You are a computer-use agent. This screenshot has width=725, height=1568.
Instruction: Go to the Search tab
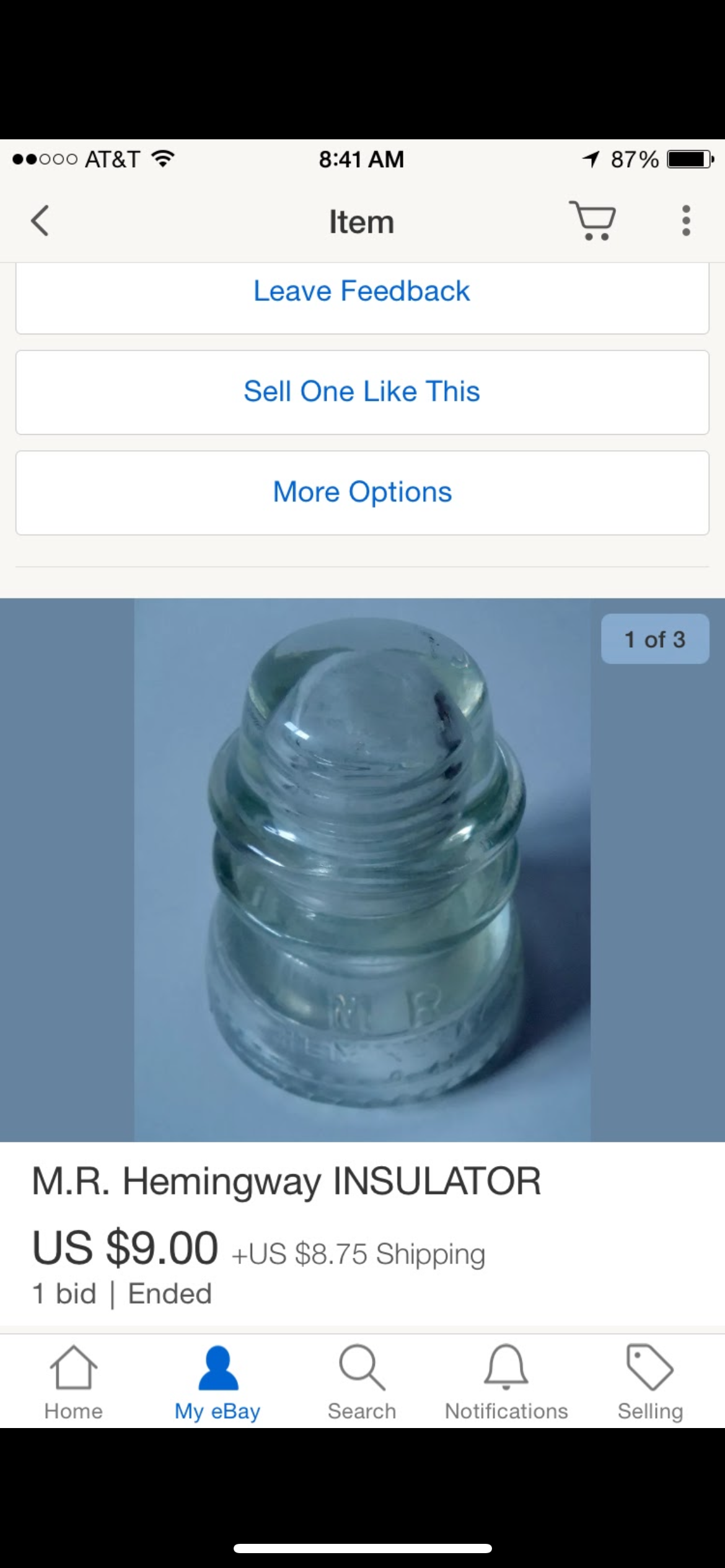pos(362,1383)
